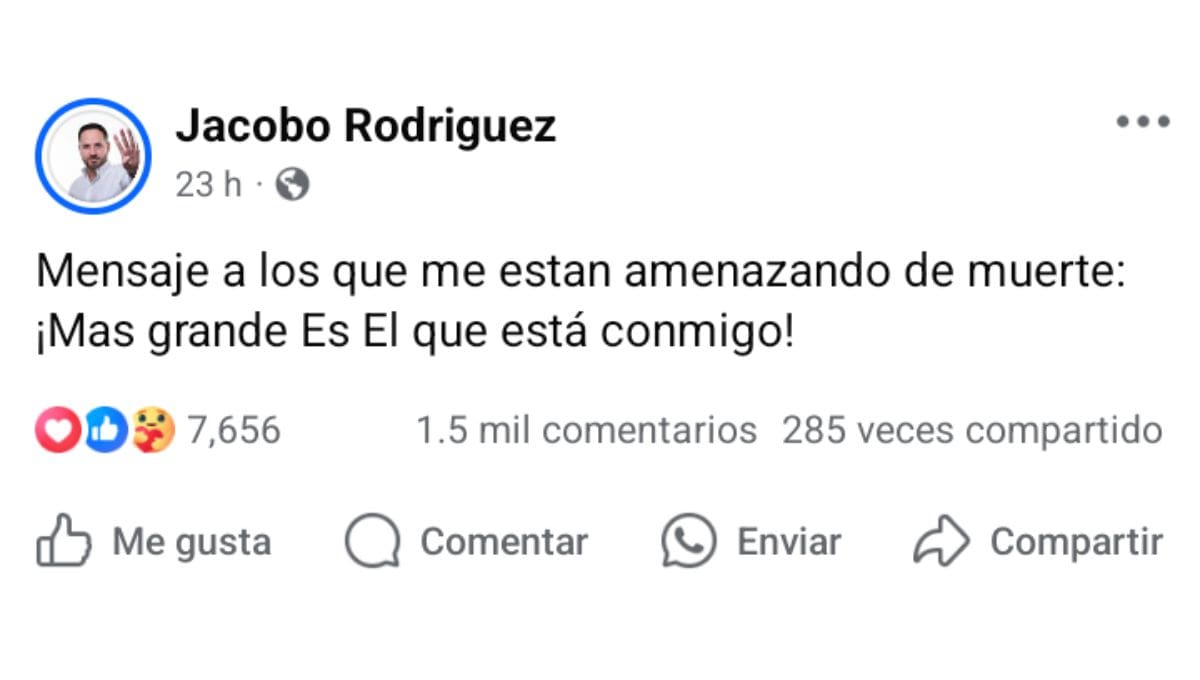This screenshot has height=680, width=1200.
Task: See the 285 veces compartido shares
Action: point(971,431)
